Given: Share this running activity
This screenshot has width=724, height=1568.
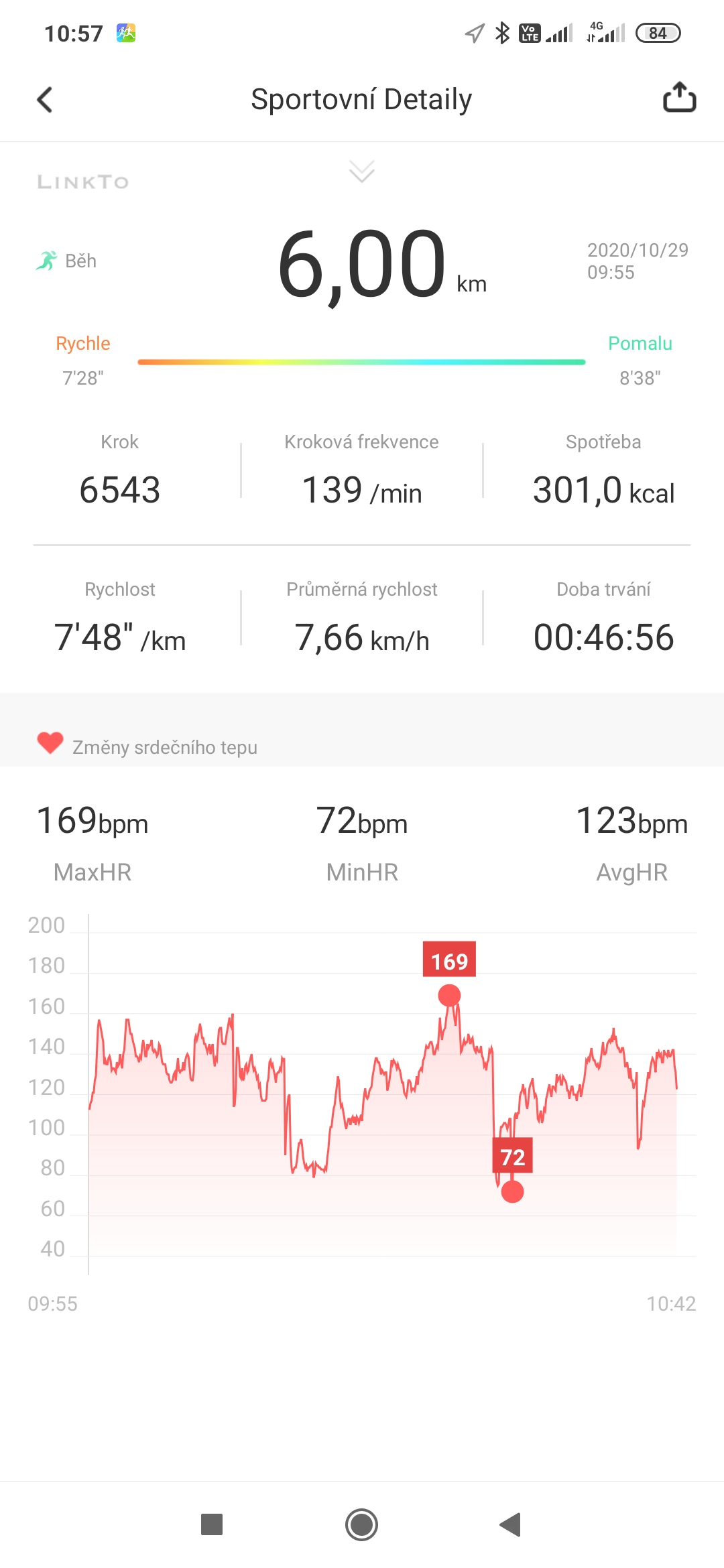Looking at the screenshot, I should 679,98.
